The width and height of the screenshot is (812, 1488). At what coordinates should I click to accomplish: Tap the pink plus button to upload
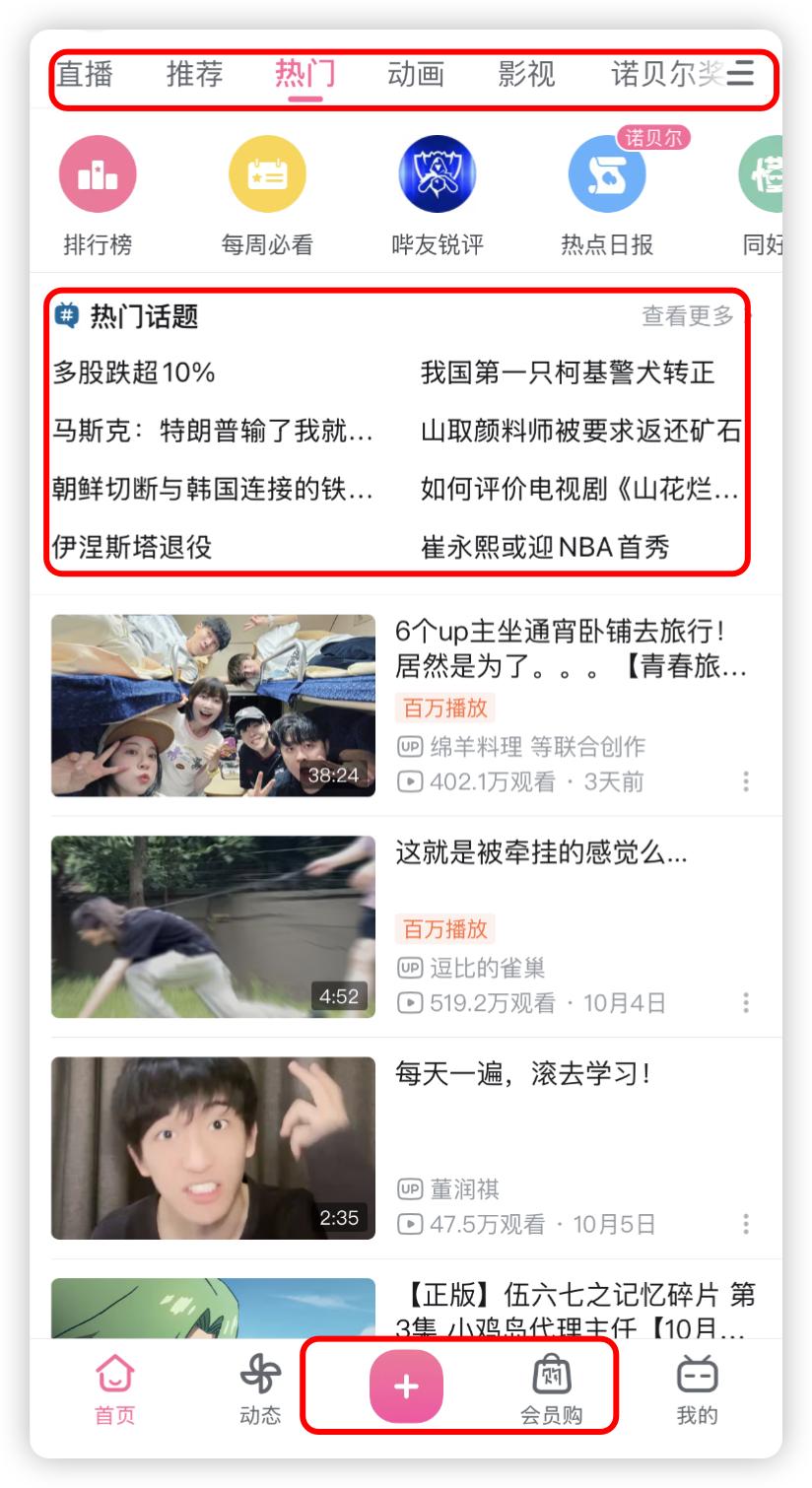pos(406,1387)
